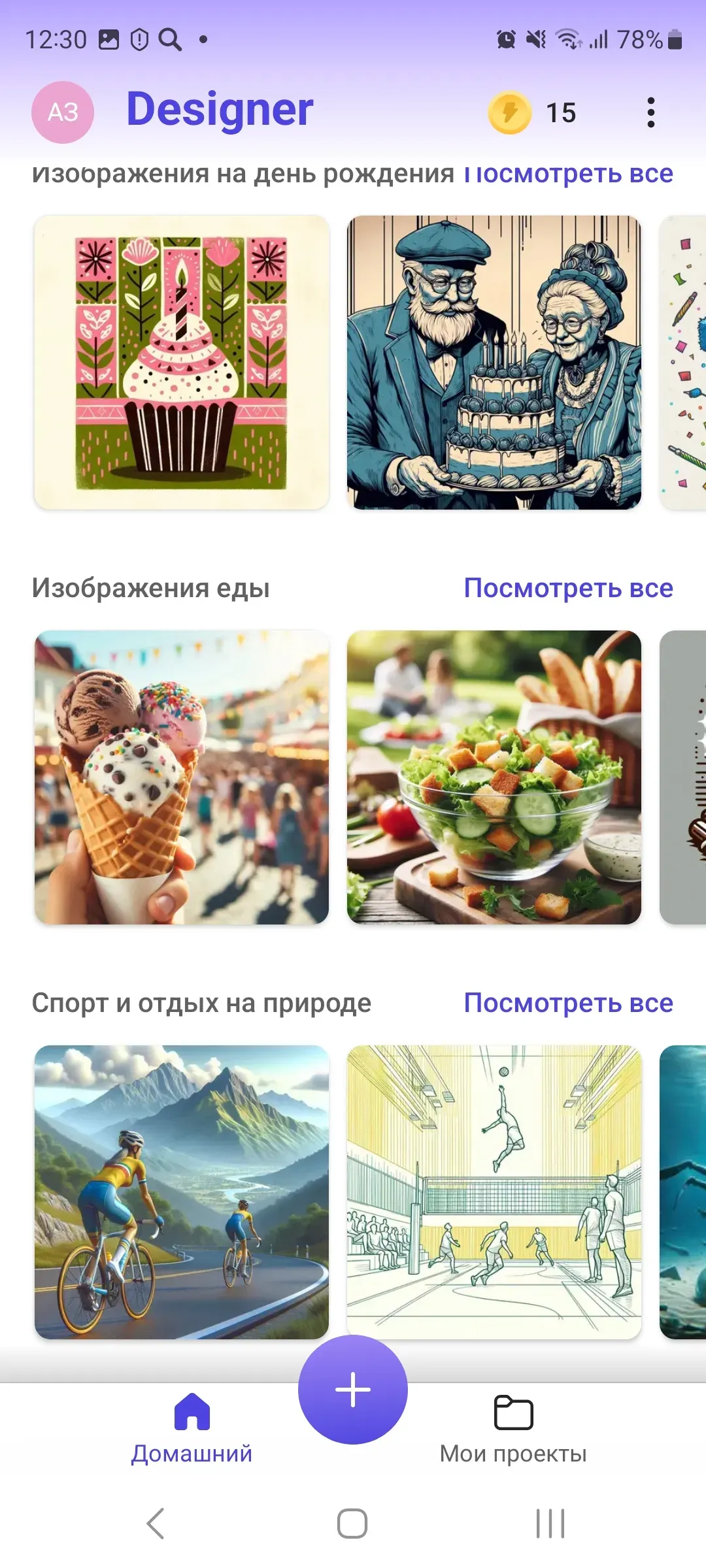
Task: Open the three-dot overflow menu
Action: coord(650,112)
